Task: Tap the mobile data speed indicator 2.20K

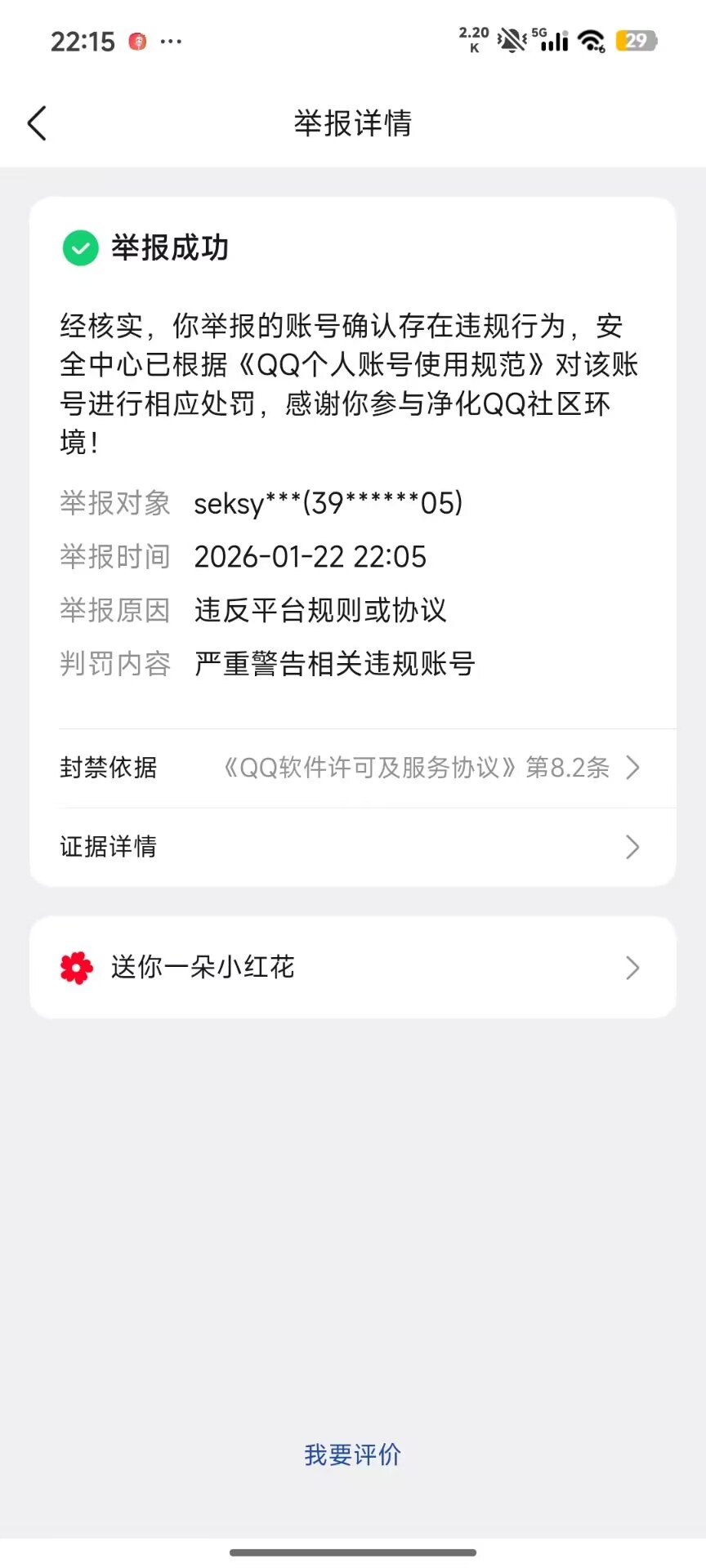Action: click(472, 39)
